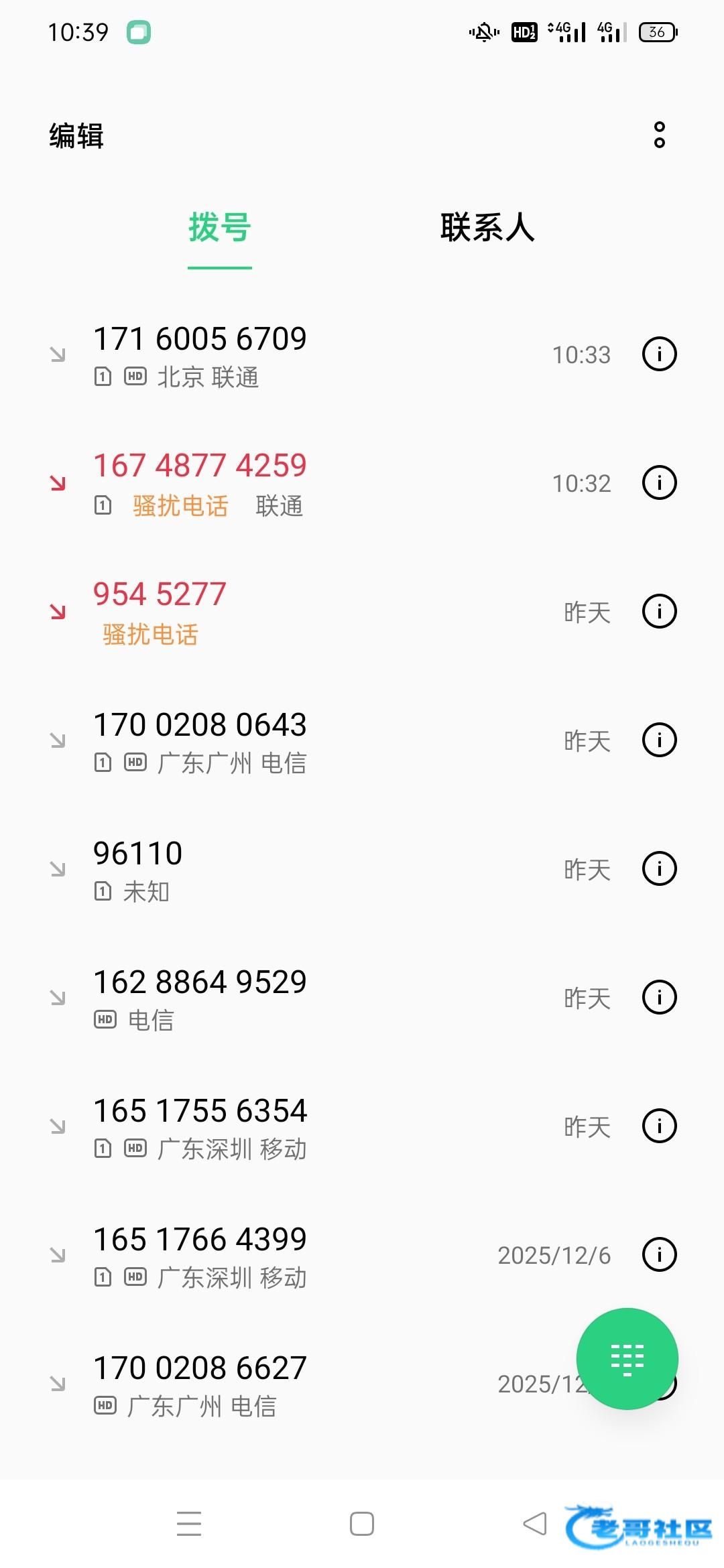Show info for 167 4877 4259
The image size is (724, 1568).
click(660, 482)
